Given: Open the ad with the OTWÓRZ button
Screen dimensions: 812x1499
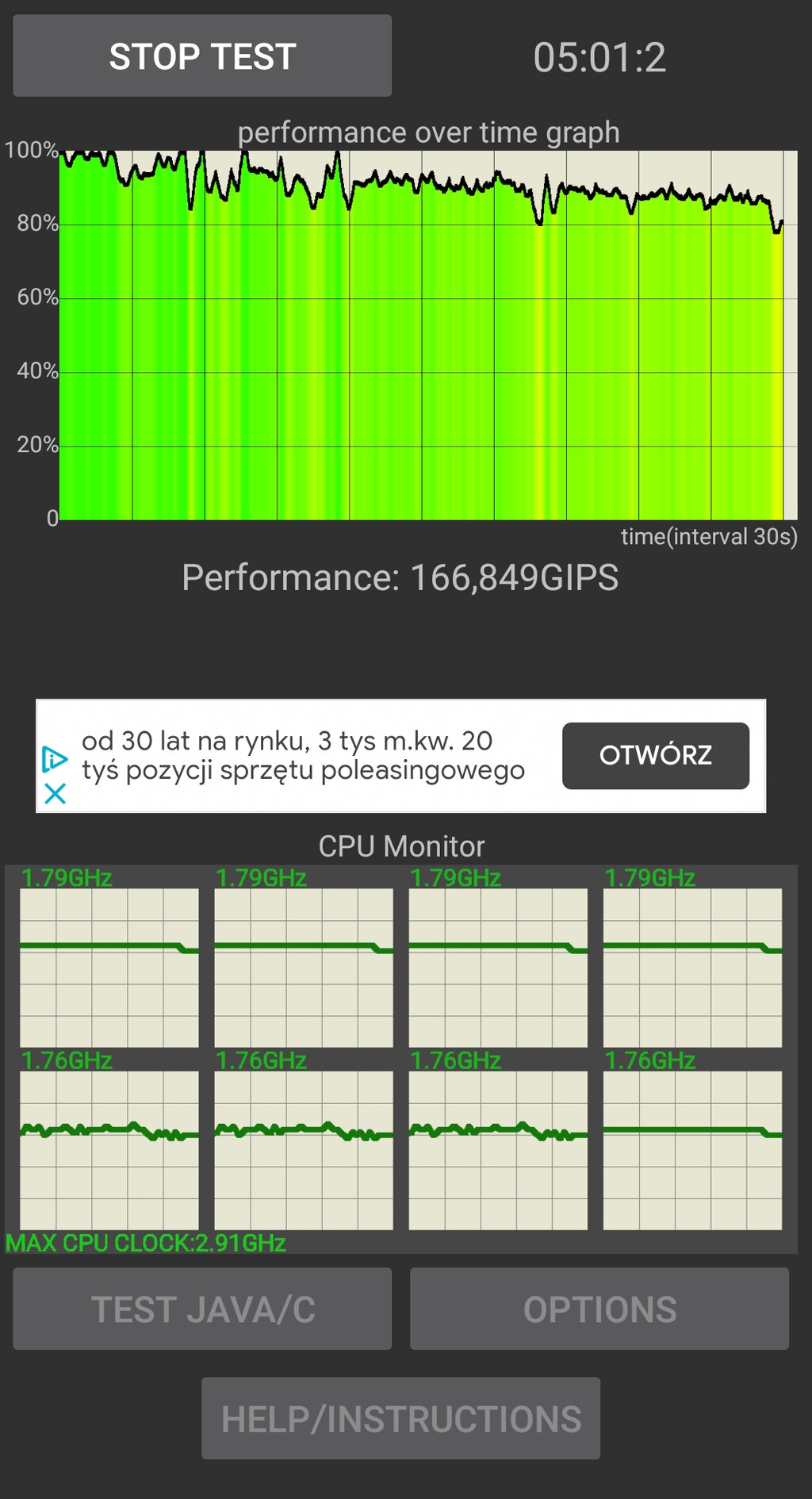Looking at the screenshot, I should [x=655, y=755].
